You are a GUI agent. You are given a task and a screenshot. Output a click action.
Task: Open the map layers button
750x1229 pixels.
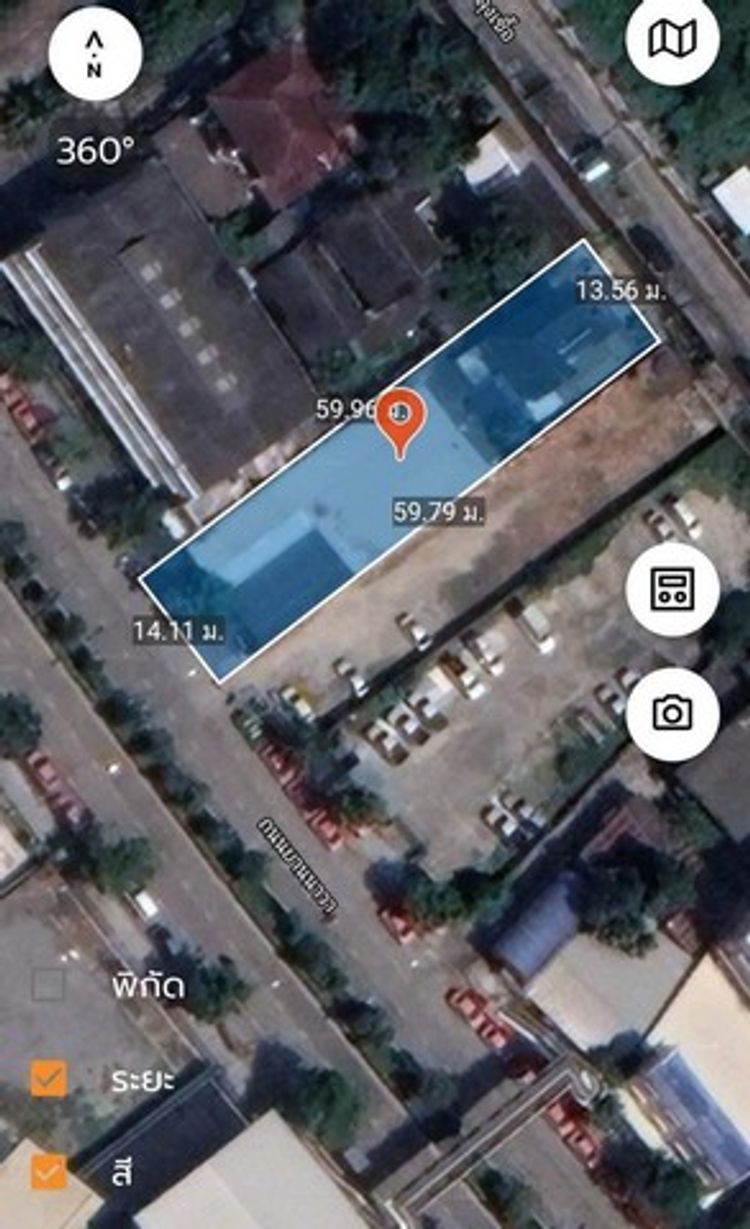(x=672, y=40)
